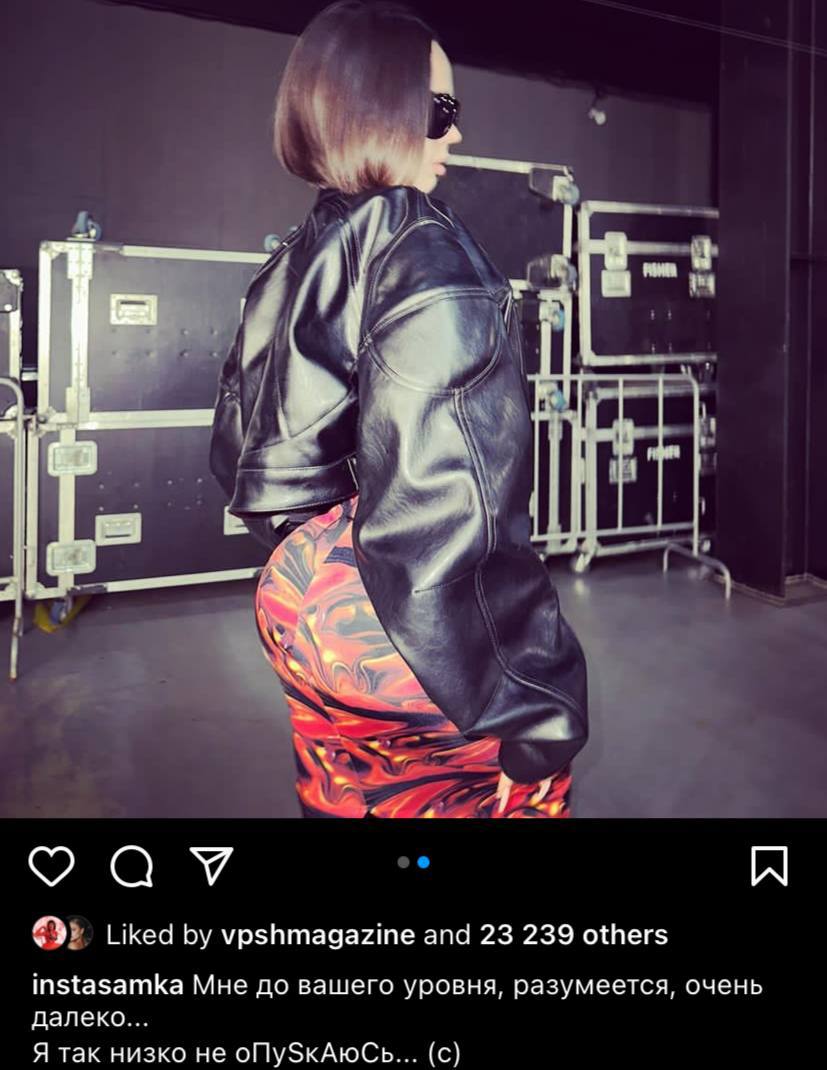This screenshot has height=1070, width=827.
Task: Tap the post photo in the carousel
Action: pos(413,410)
